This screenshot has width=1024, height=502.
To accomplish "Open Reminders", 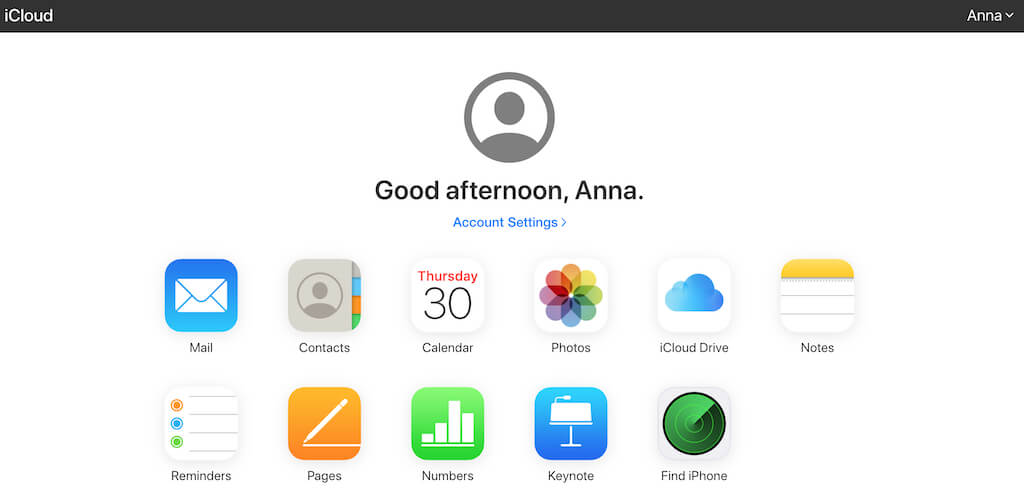I will (x=201, y=424).
